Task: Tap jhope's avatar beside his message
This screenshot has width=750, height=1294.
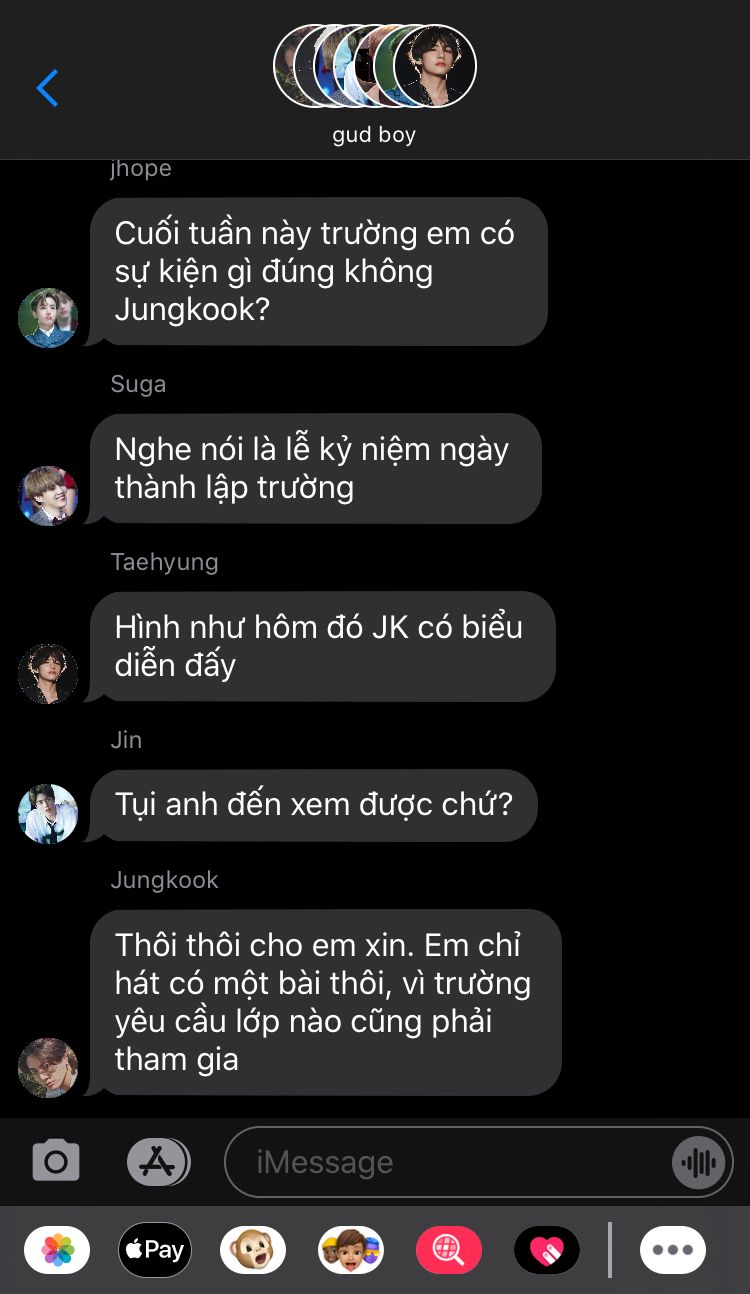Action: (x=48, y=318)
